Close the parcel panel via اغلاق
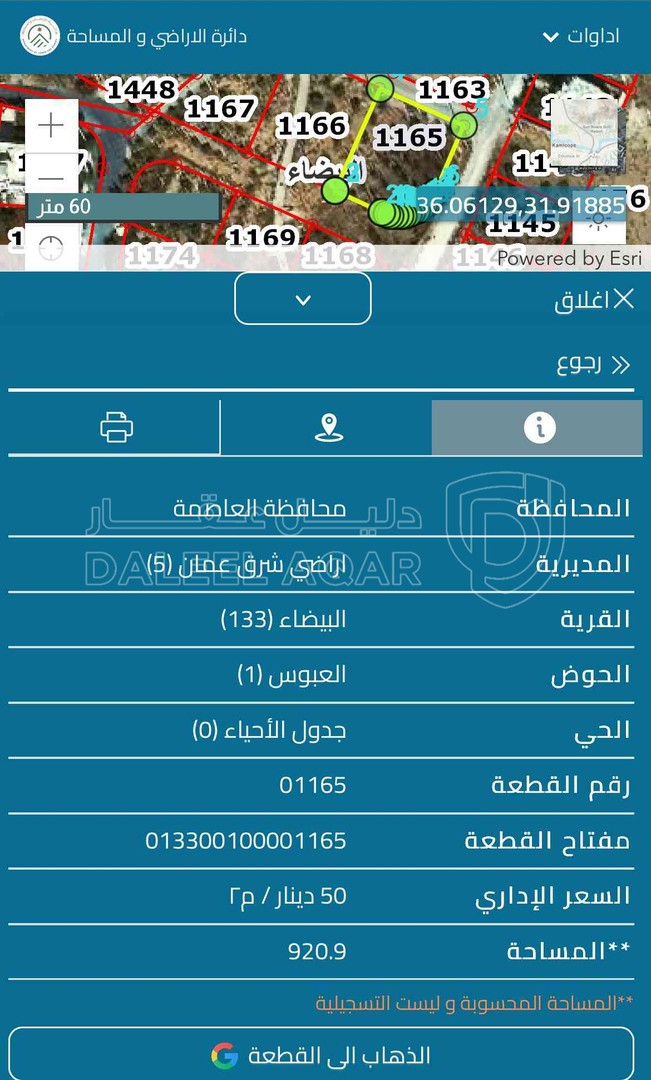The image size is (651, 1080). tap(595, 299)
